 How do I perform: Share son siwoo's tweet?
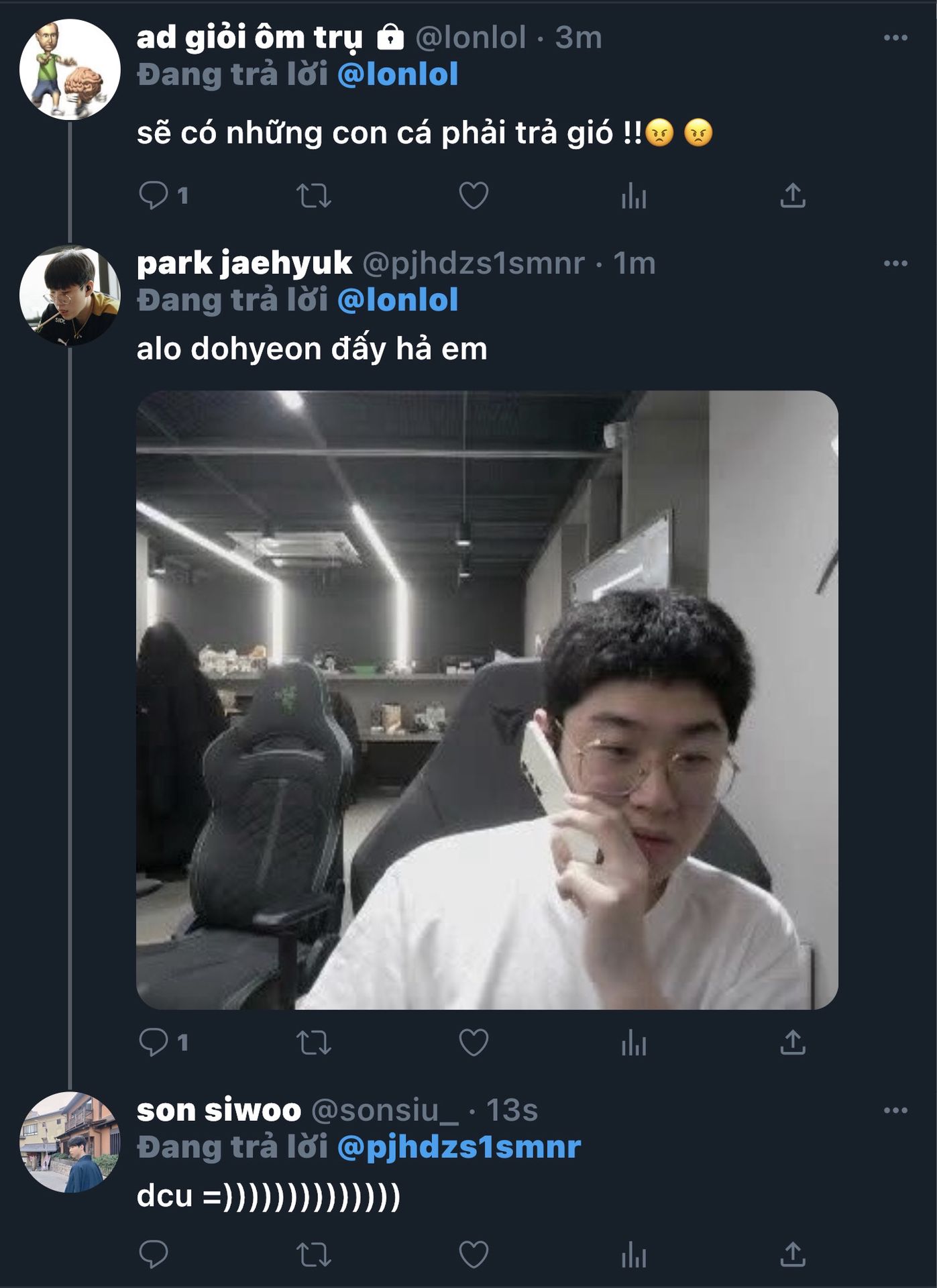pos(792,1254)
